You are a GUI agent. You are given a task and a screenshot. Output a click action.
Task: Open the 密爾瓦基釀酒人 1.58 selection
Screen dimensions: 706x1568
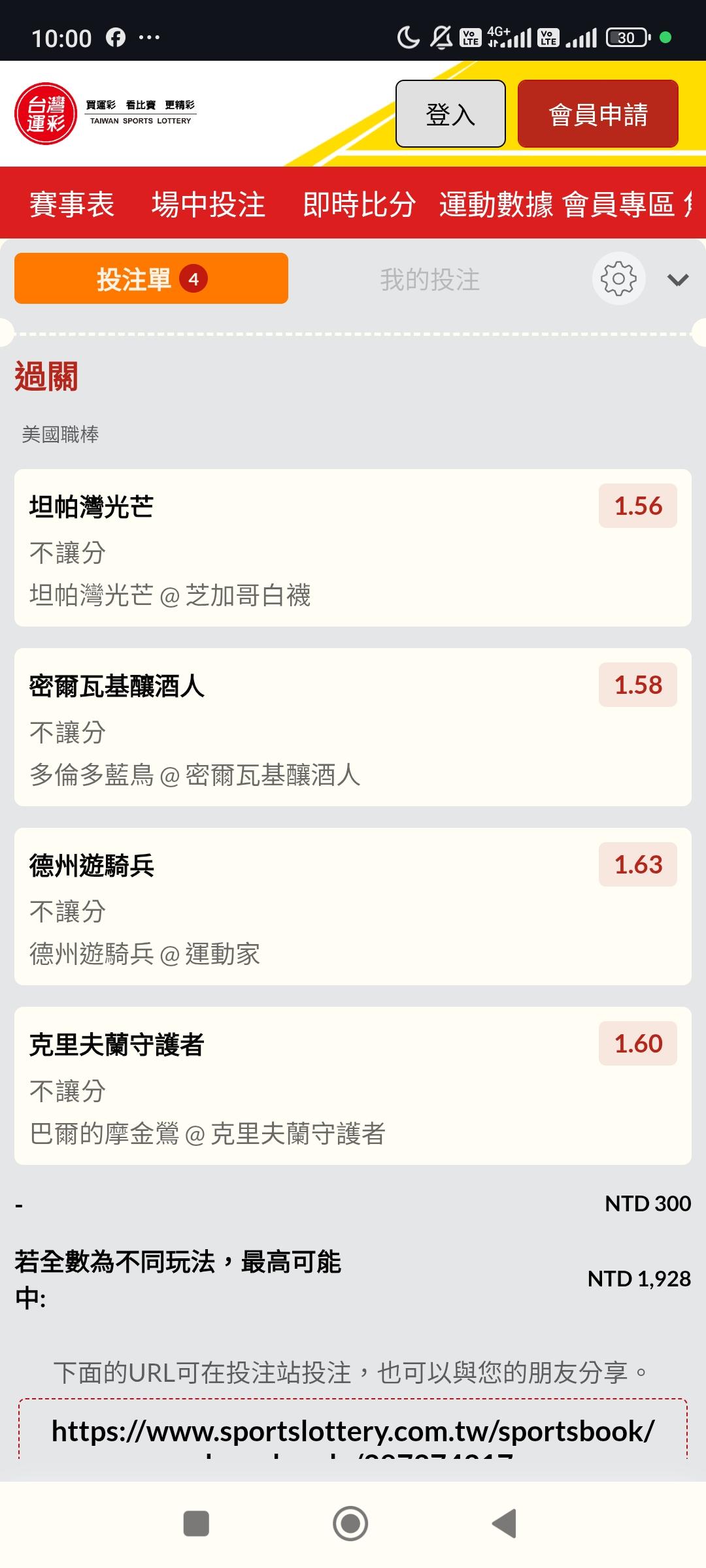pyautogui.click(x=353, y=727)
